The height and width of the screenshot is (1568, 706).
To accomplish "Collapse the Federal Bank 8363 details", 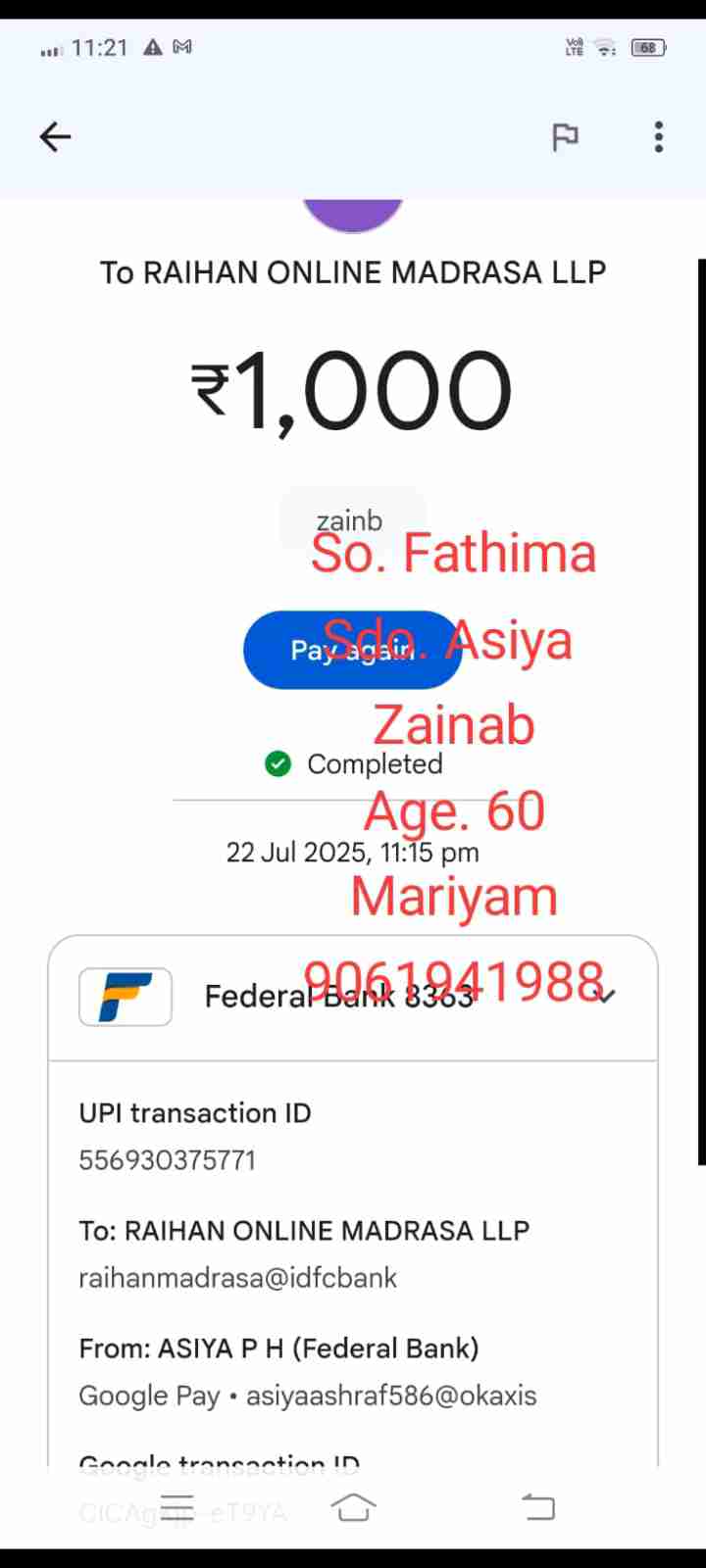I will pyautogui.click(x=607, y=997).
